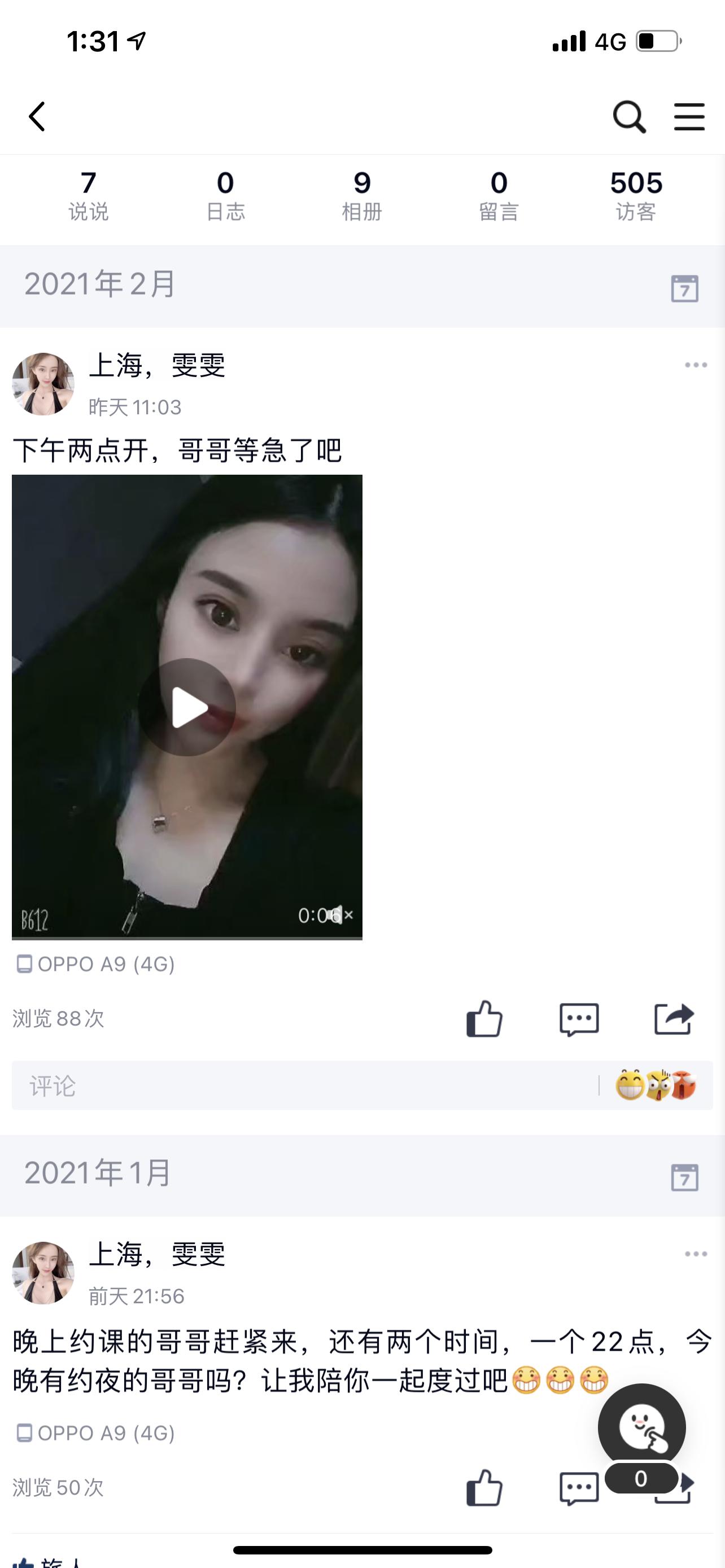This screenshot has width=725, height=1568.
Task: Open more options for the 昨天 11:03 post
Action: (x=695, y=365)
